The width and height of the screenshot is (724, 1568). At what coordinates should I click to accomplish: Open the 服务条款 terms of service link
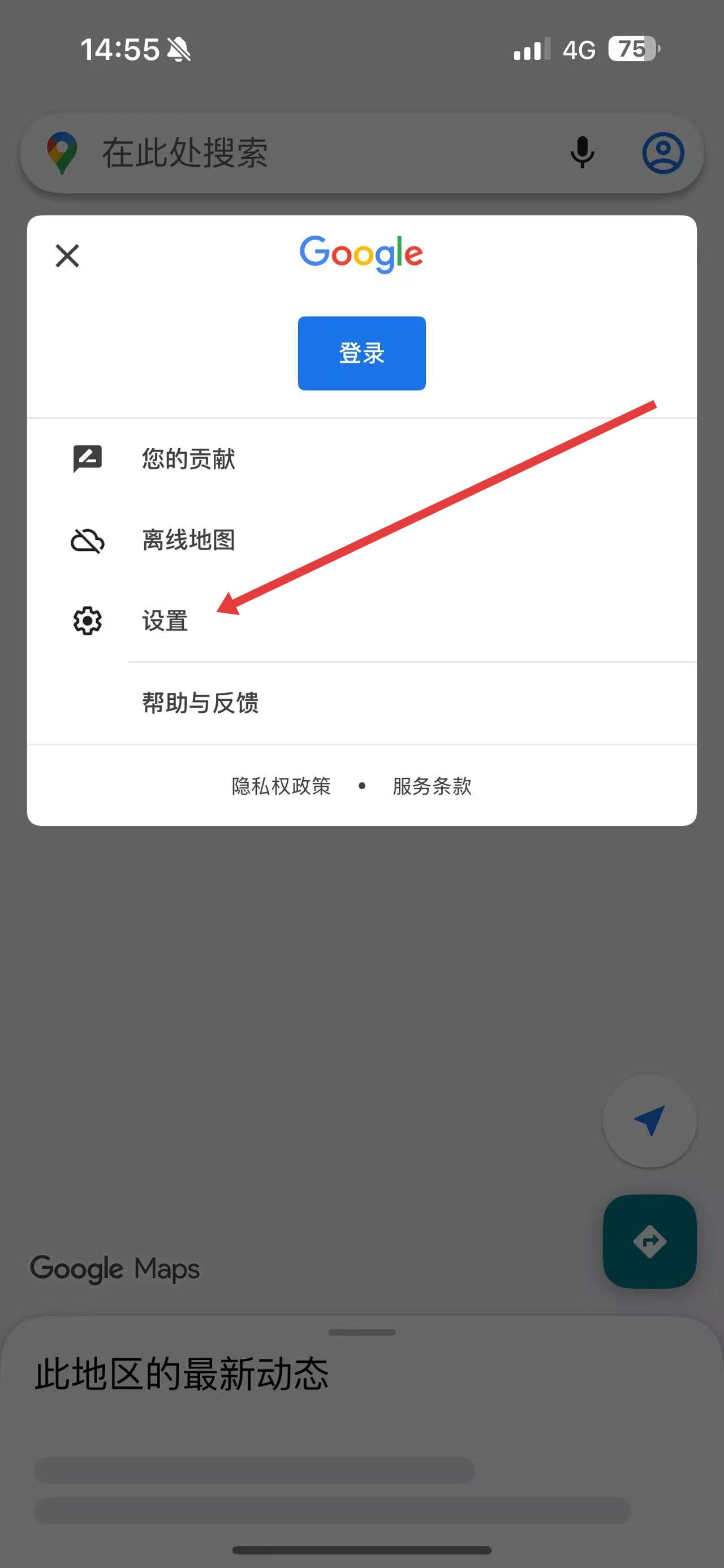(432, 786)
